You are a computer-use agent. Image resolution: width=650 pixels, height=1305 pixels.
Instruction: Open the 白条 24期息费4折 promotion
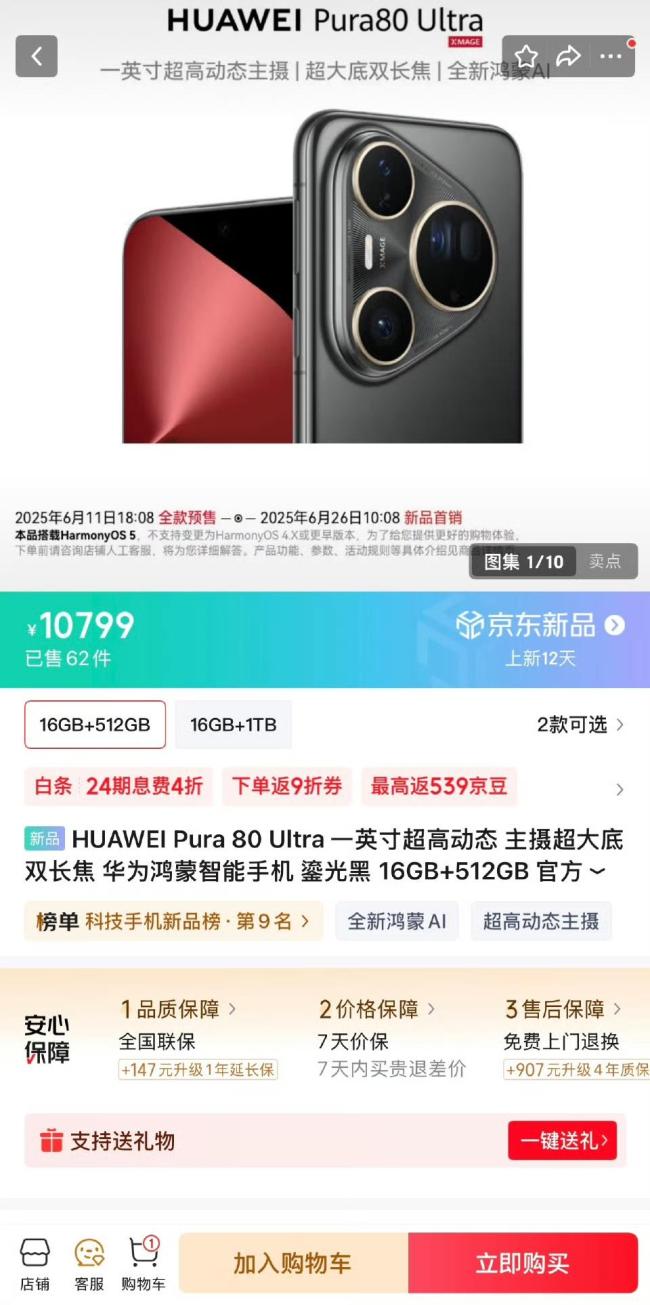point(118,787)
